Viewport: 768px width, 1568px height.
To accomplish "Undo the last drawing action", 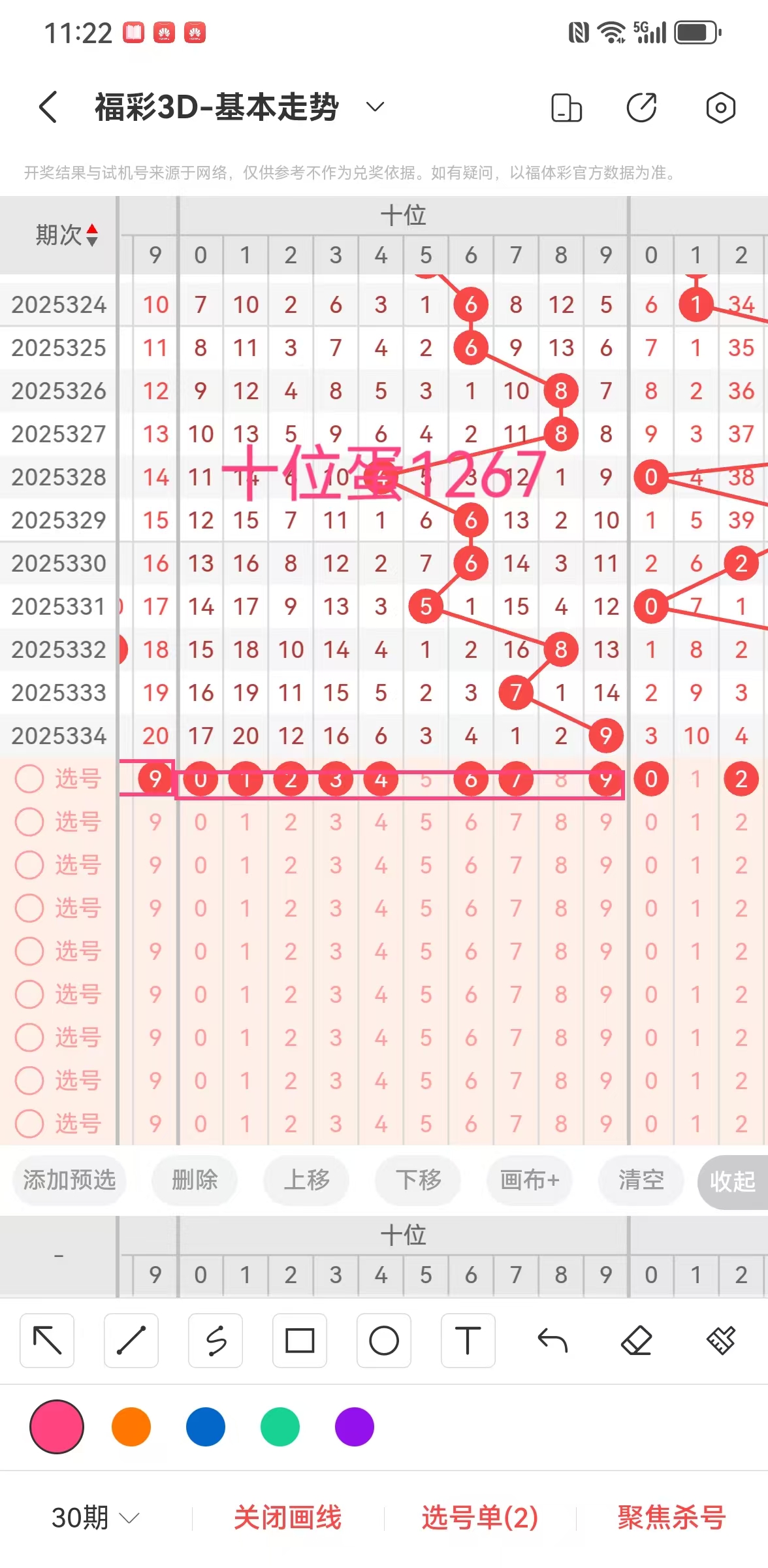I will click(x=552, y=1341).
